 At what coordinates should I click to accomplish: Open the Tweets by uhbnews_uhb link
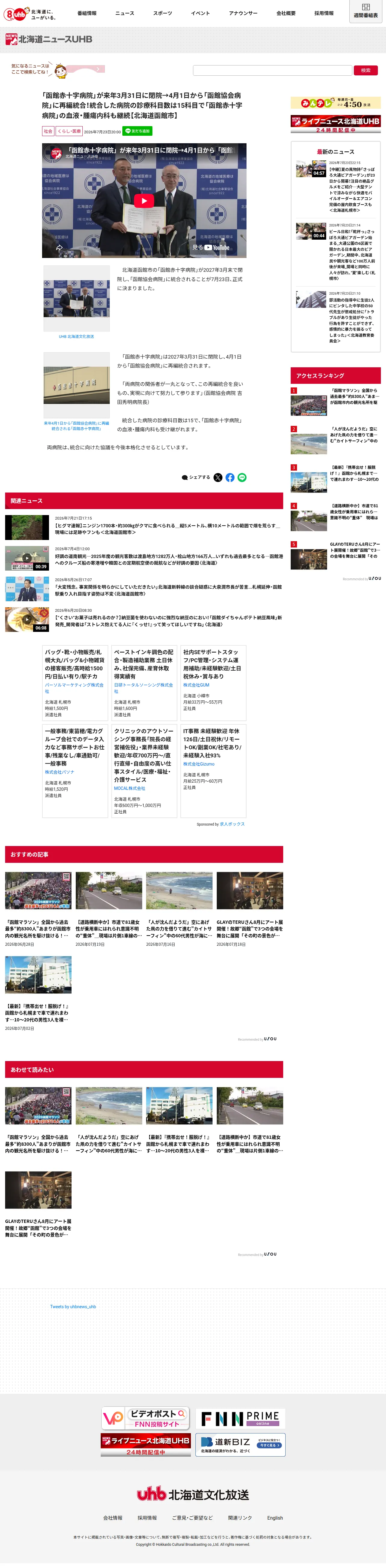click(73, 1306)
